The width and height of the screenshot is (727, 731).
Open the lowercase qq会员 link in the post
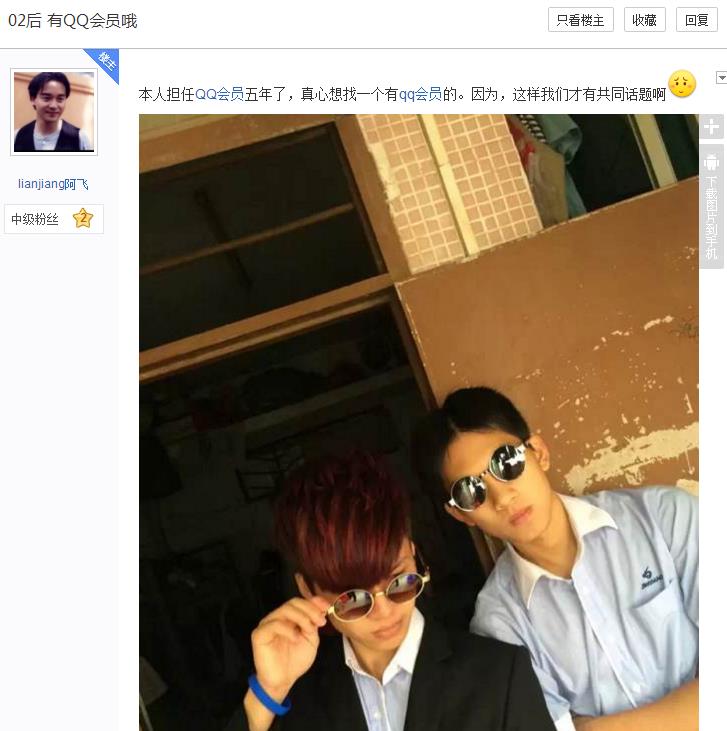[x=421, y=94]
